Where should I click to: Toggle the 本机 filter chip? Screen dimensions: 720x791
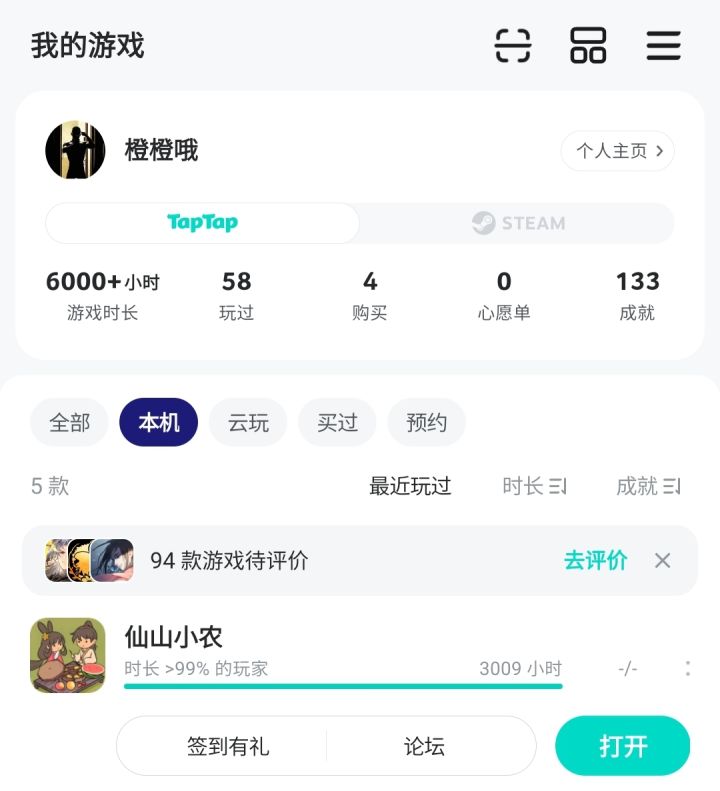[158, 422]
